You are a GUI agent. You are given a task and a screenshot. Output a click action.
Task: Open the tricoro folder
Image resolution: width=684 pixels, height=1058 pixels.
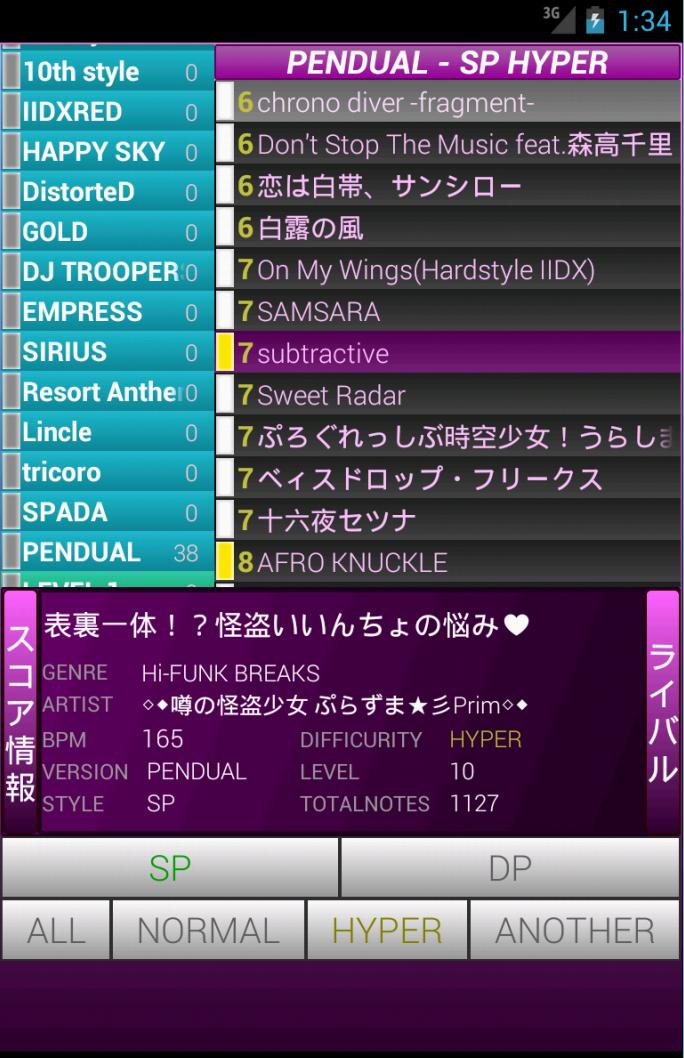(x=107, y=472)
